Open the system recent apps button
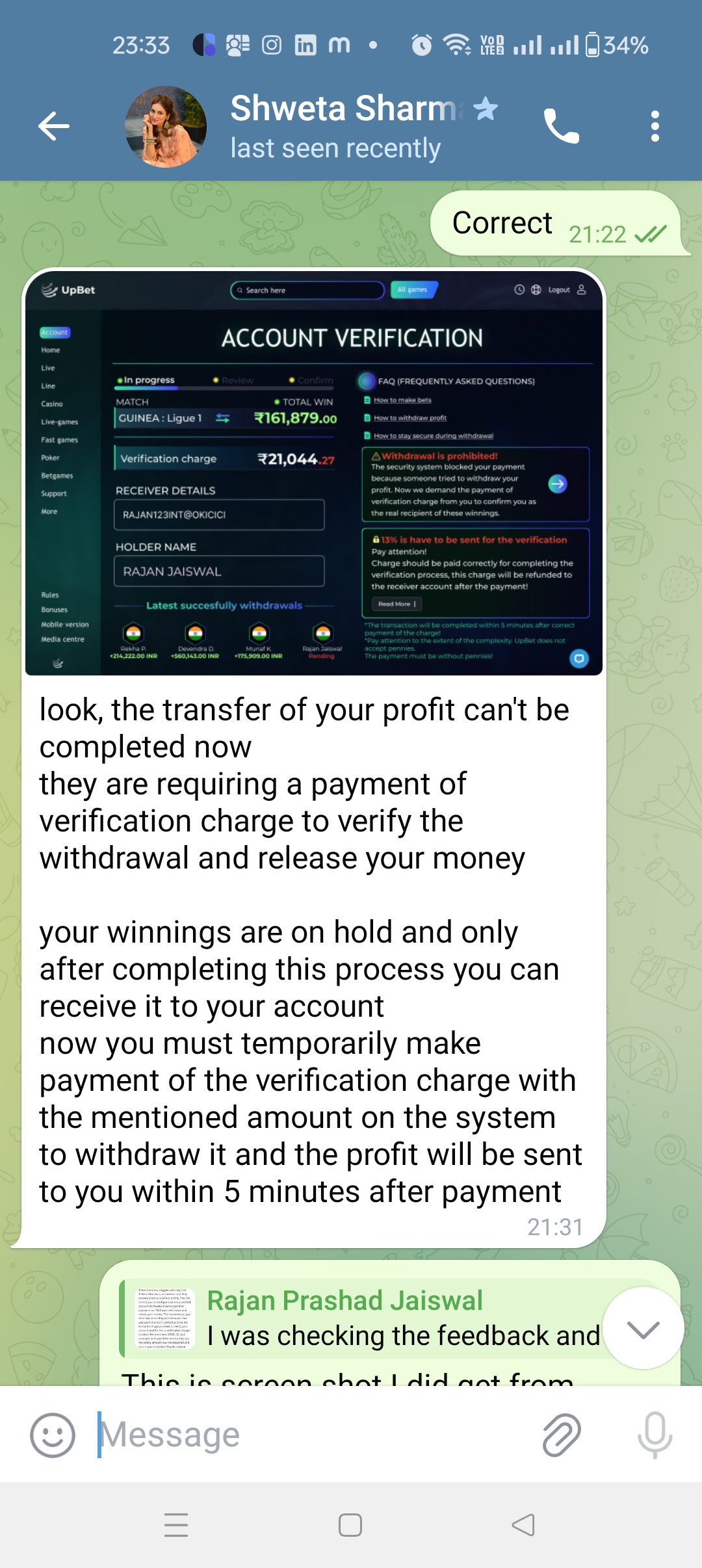The image size is (702, 1568). 176,1525
